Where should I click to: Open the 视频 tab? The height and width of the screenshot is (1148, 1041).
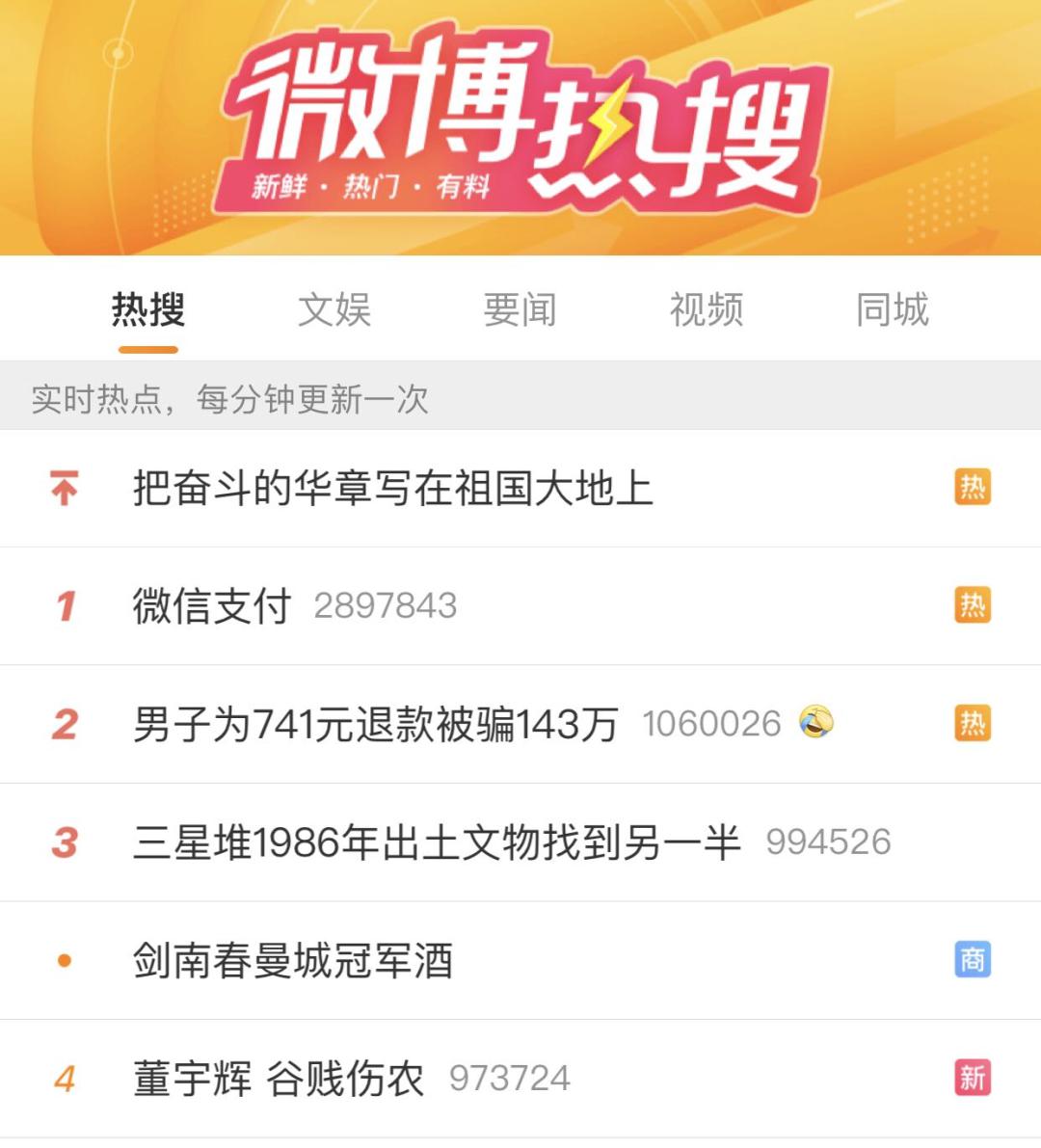pyautogui.click(x=706, y=310)
